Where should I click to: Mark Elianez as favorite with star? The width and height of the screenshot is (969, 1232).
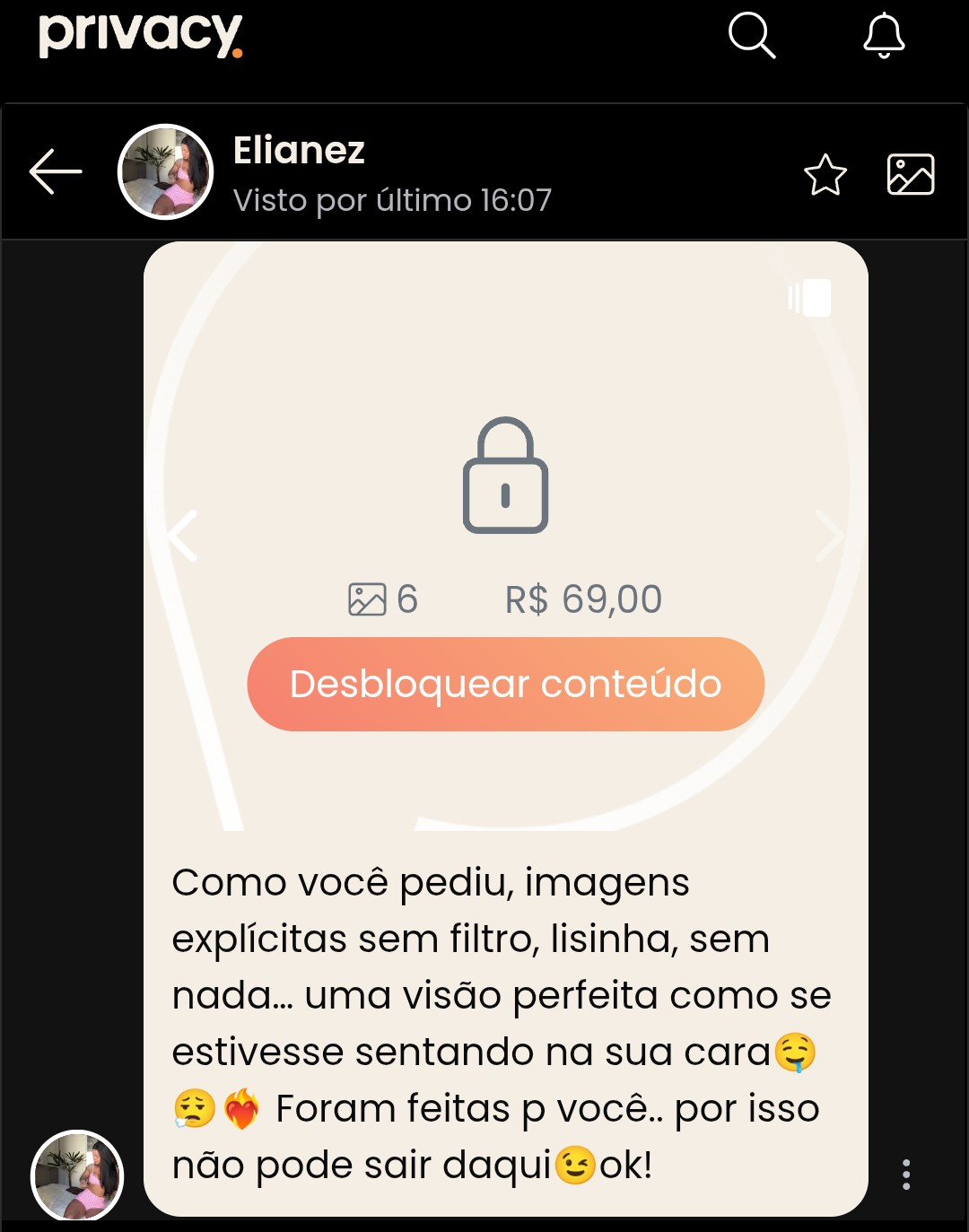tap(825, 174)
